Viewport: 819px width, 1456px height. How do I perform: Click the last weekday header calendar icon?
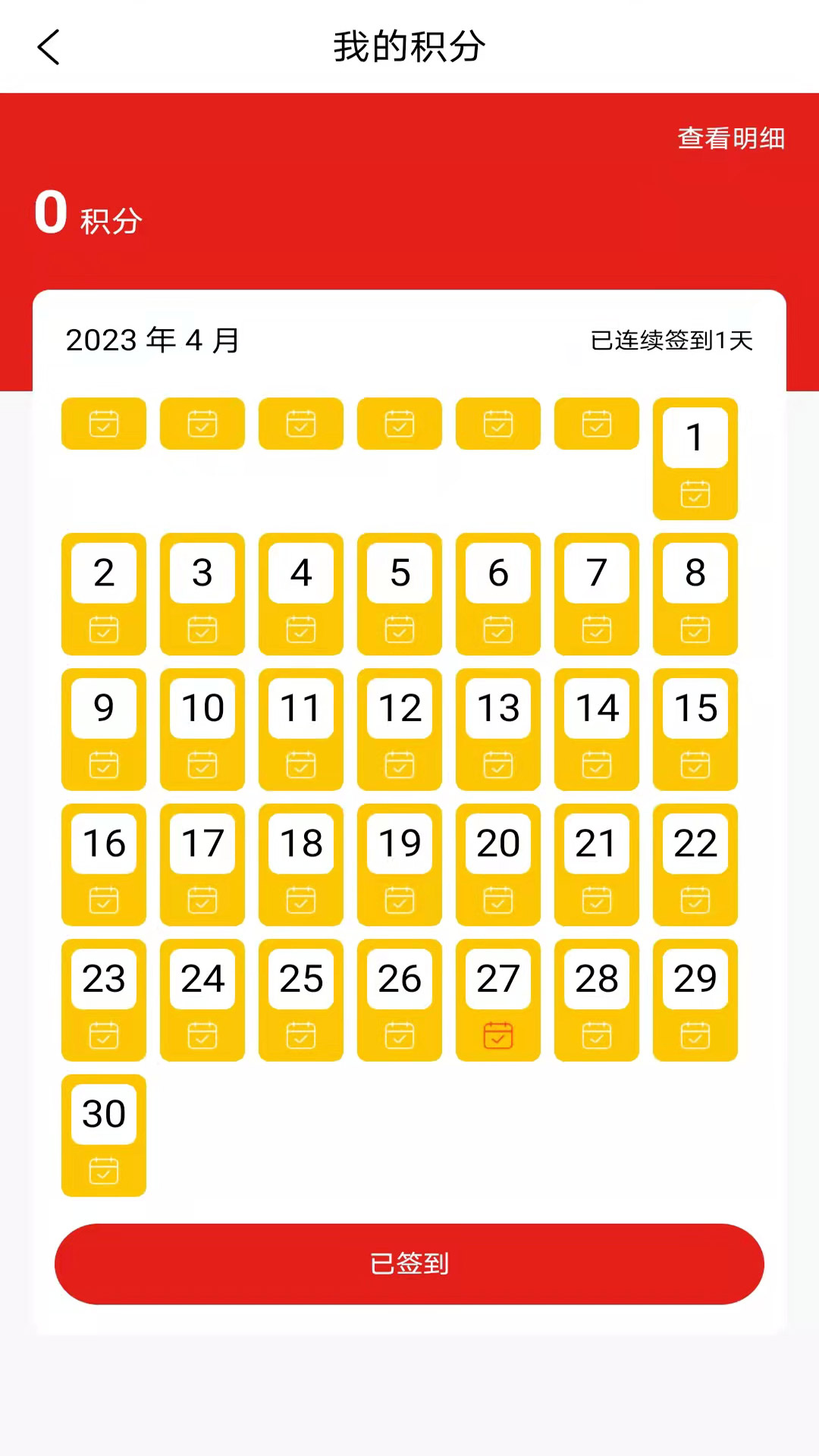pyautogui.click(x=596, y=423)
